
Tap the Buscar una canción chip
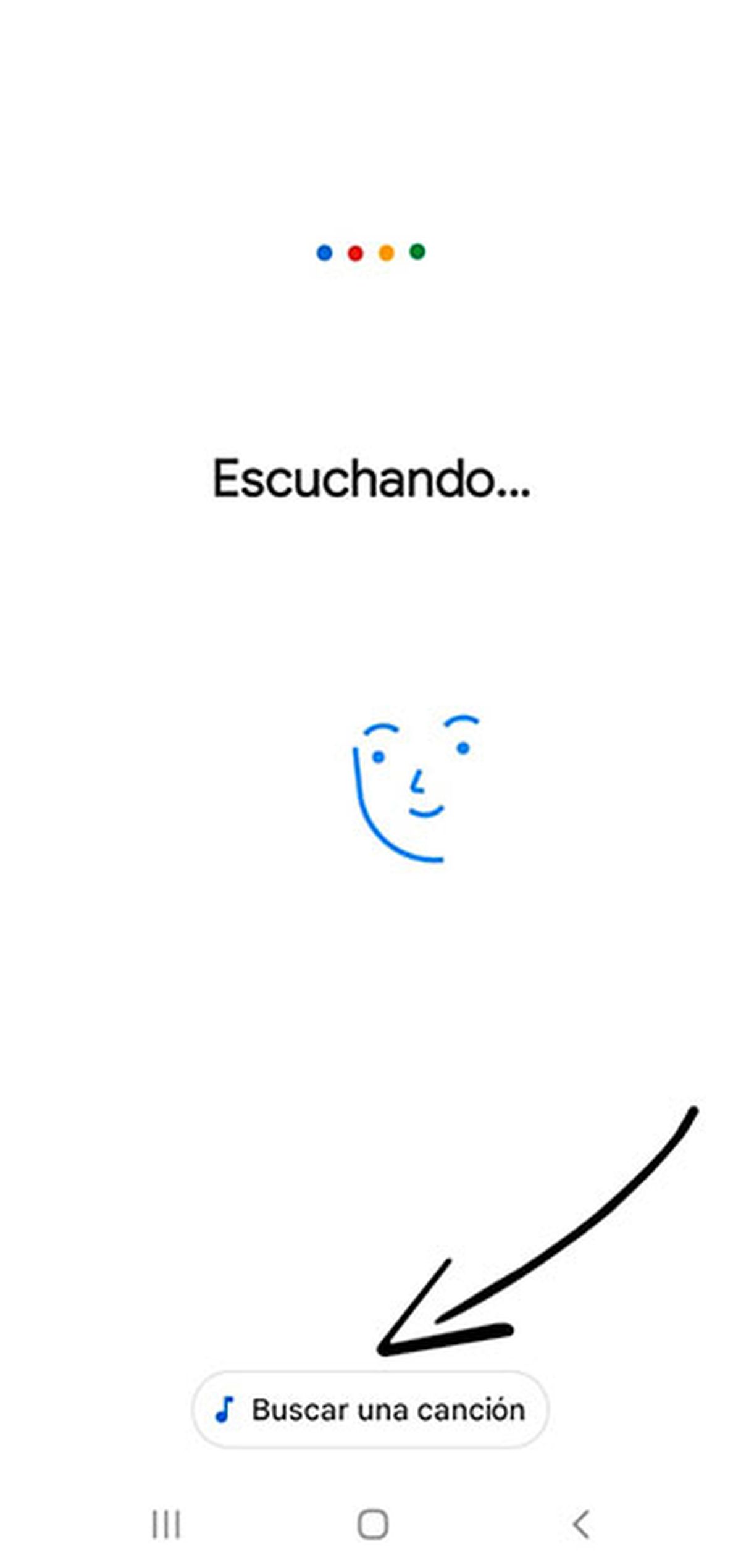click(x=371, y=1410)
